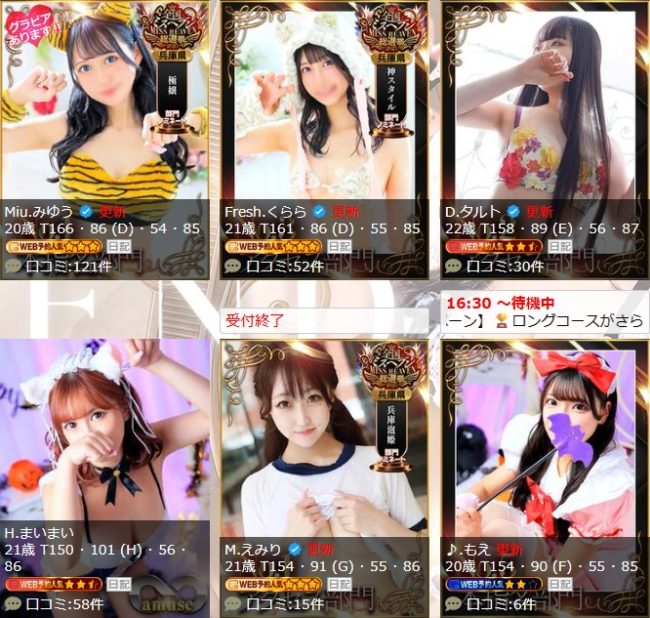Open H.まいまい profile card

pos(105,440)
